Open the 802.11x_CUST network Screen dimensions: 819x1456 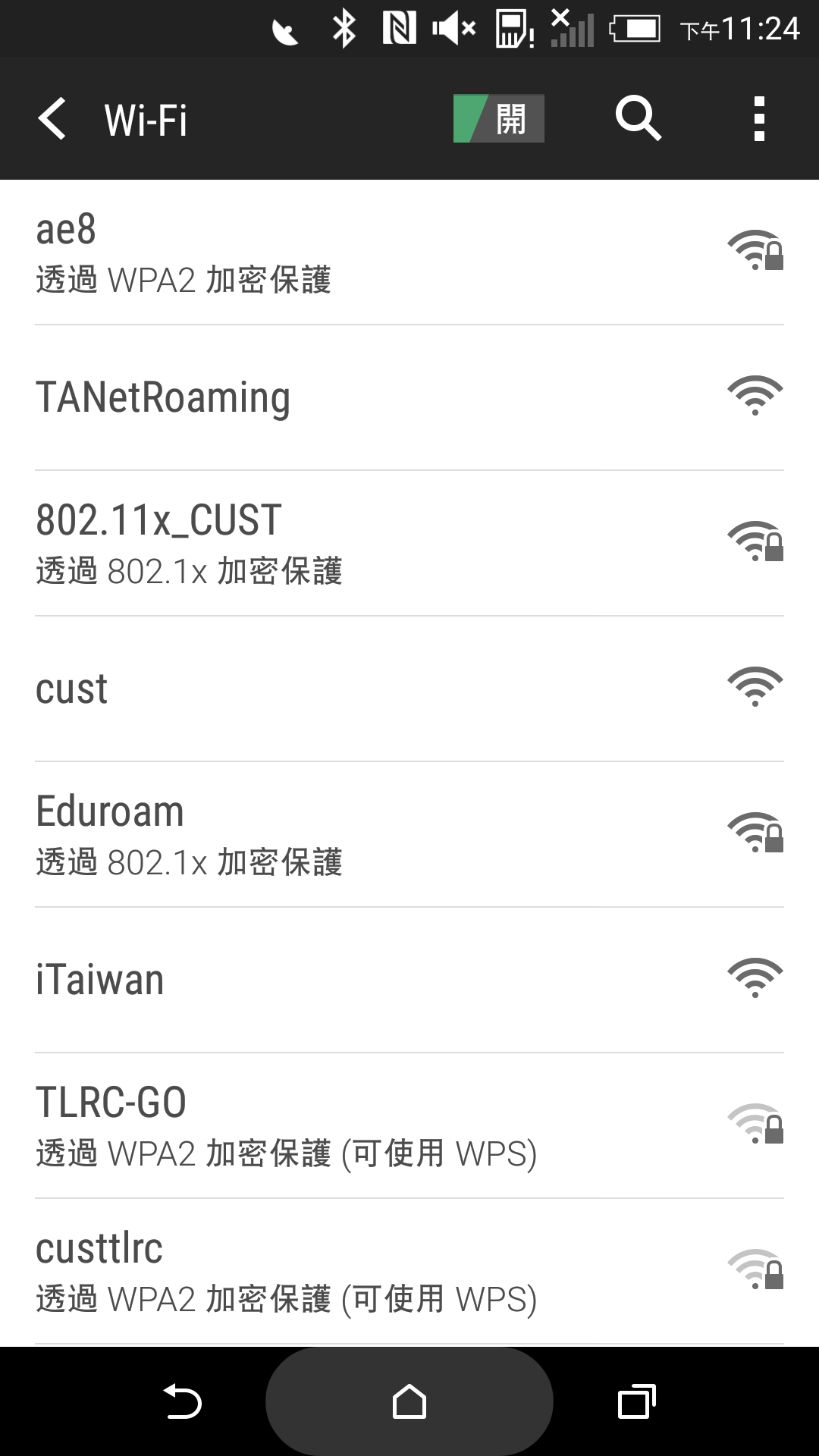click(409, 544)
